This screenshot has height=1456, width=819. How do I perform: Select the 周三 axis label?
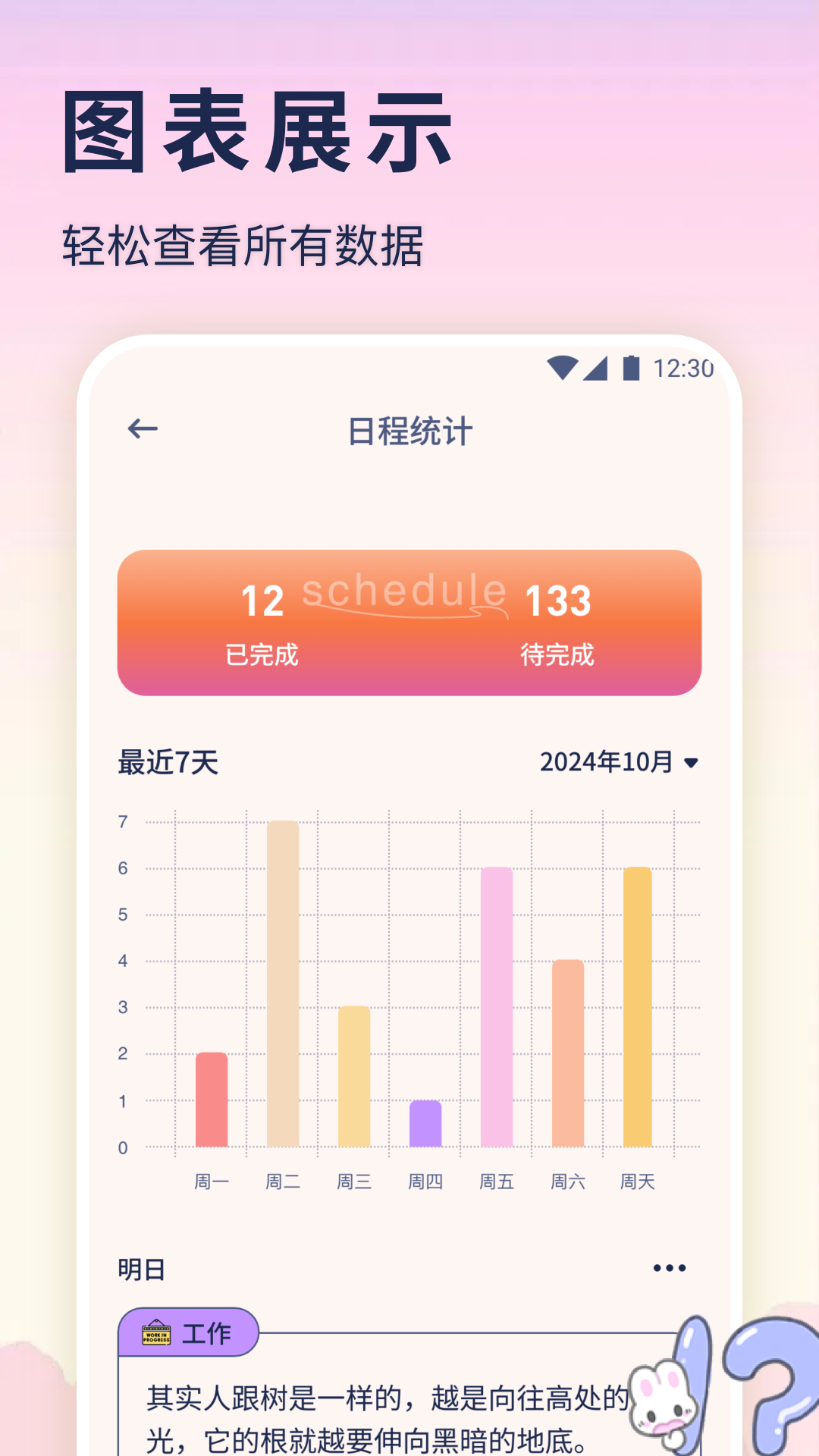[x=353, y=1181]
